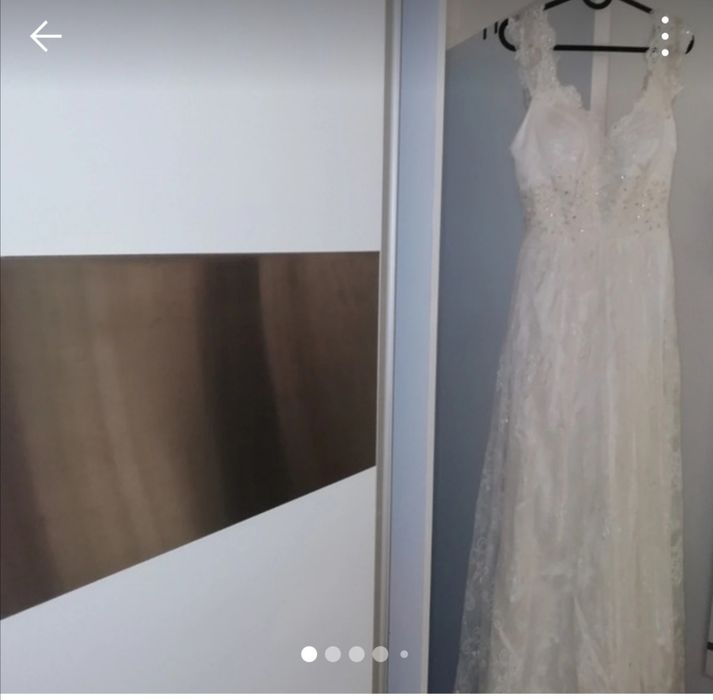This screenshot has height=700, width=713.
Task: Go back using the arrow icon
Action: (45, 37)
